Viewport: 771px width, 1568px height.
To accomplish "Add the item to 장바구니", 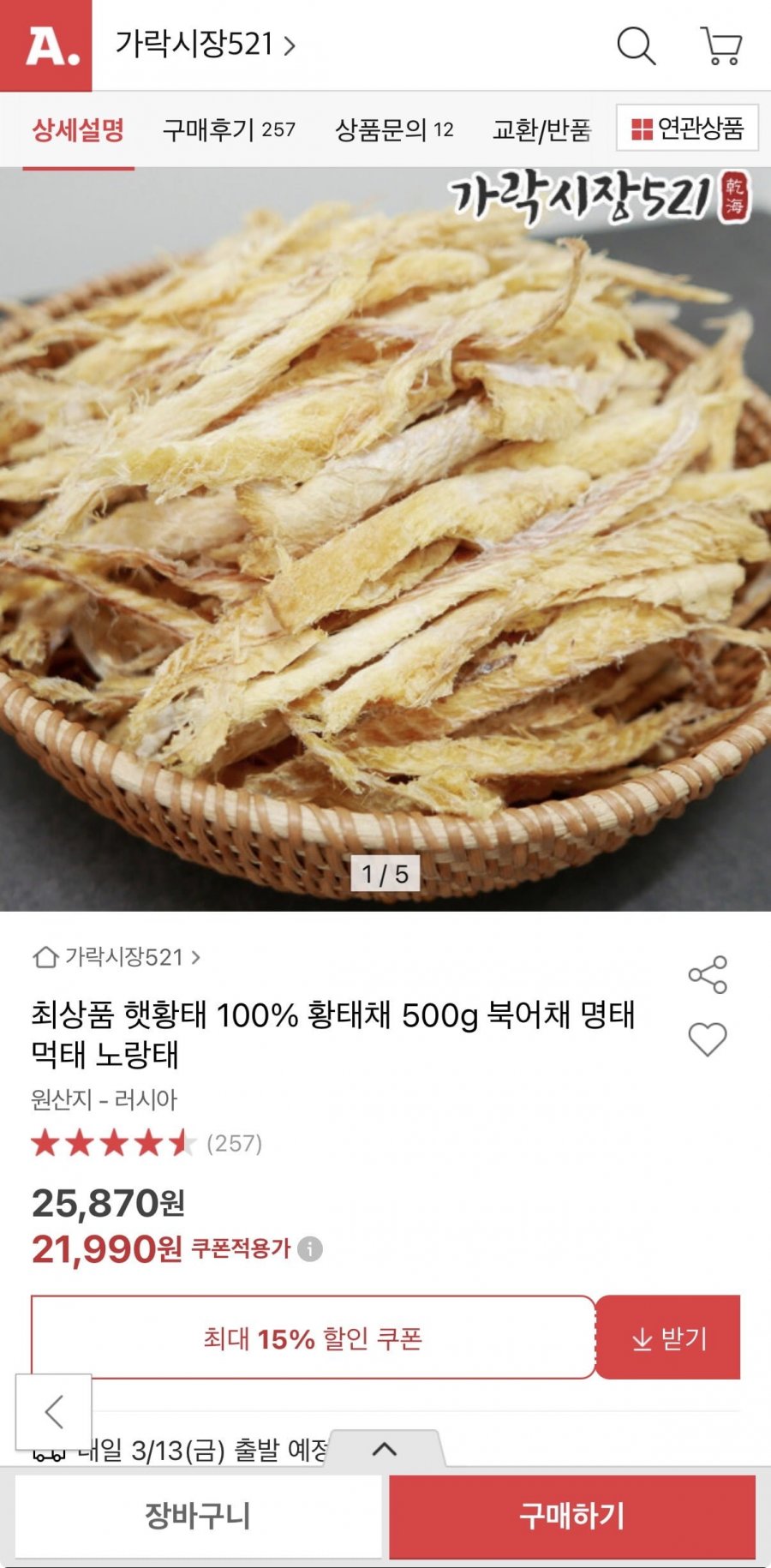I will pos(198,1516).
